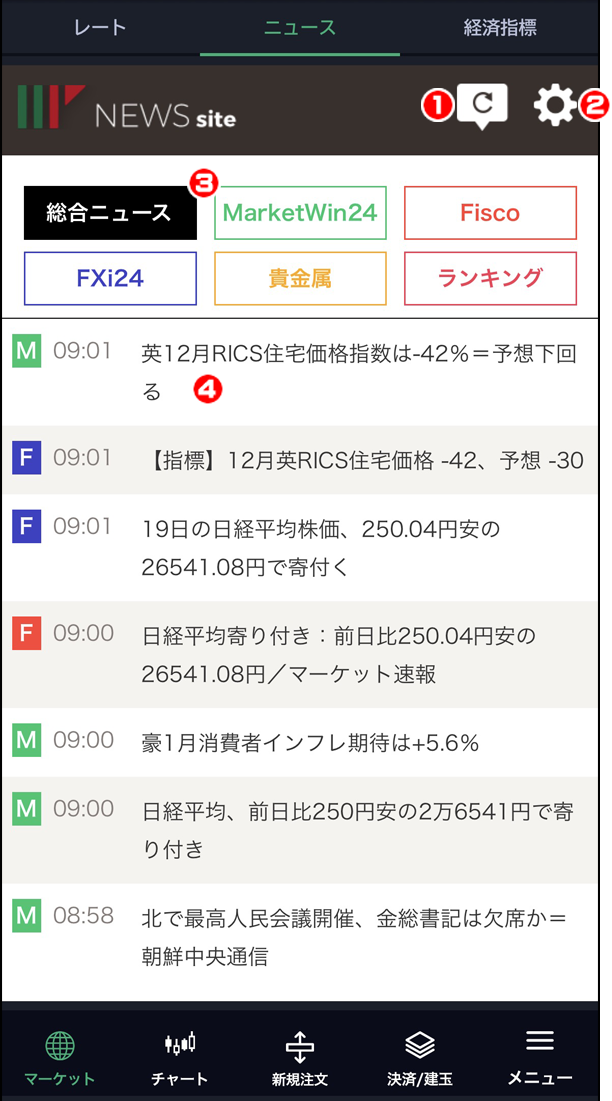Select the 総合ニュース filter
The width and height of the screenshot is (612, 1101).
click(110, 213)
